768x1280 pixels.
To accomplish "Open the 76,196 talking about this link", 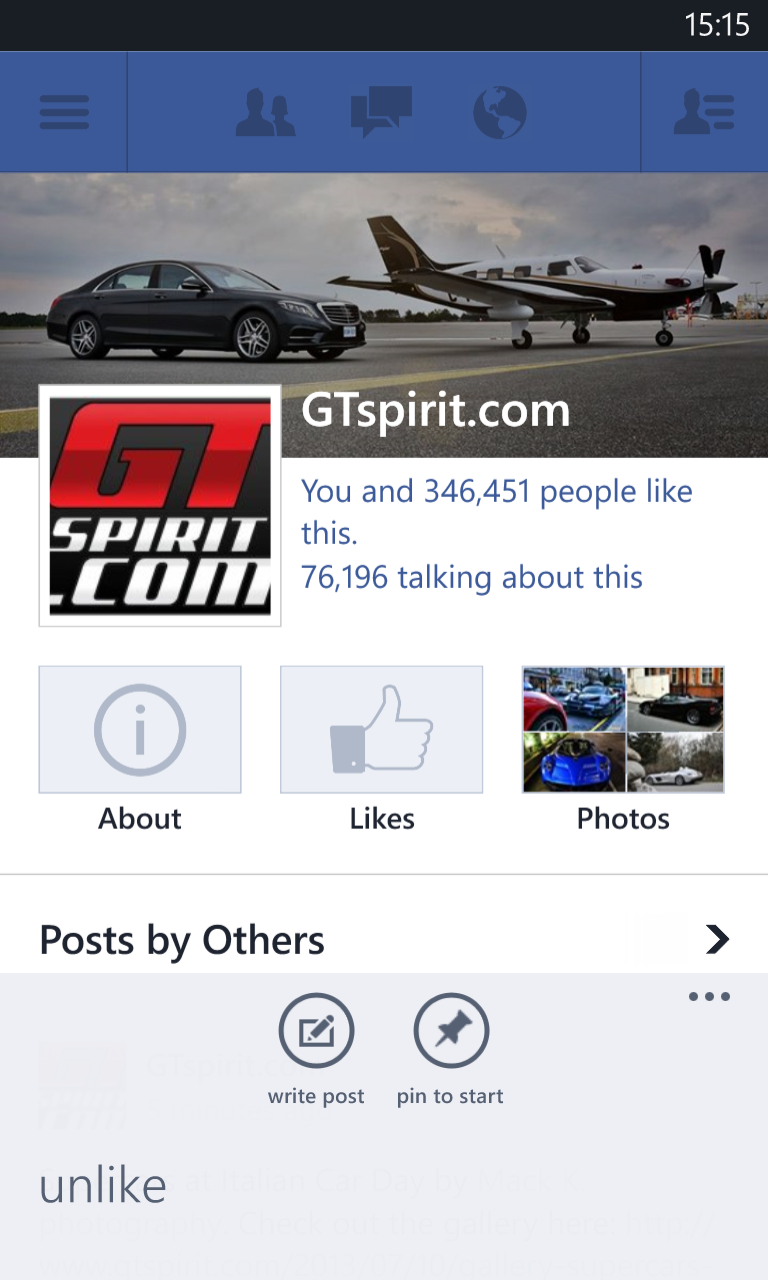I will [471, 577].
